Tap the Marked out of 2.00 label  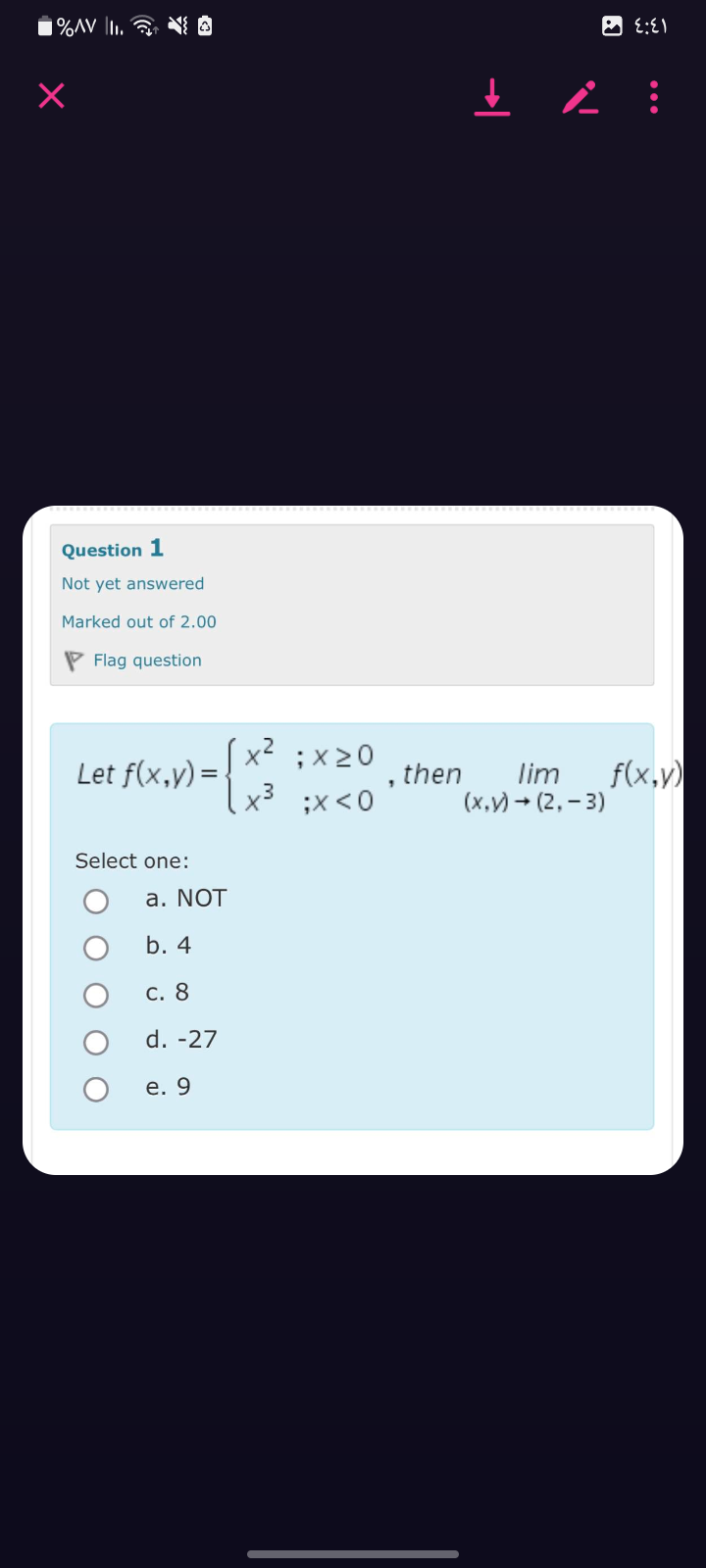pyautogui.click(x=138, y=621)
